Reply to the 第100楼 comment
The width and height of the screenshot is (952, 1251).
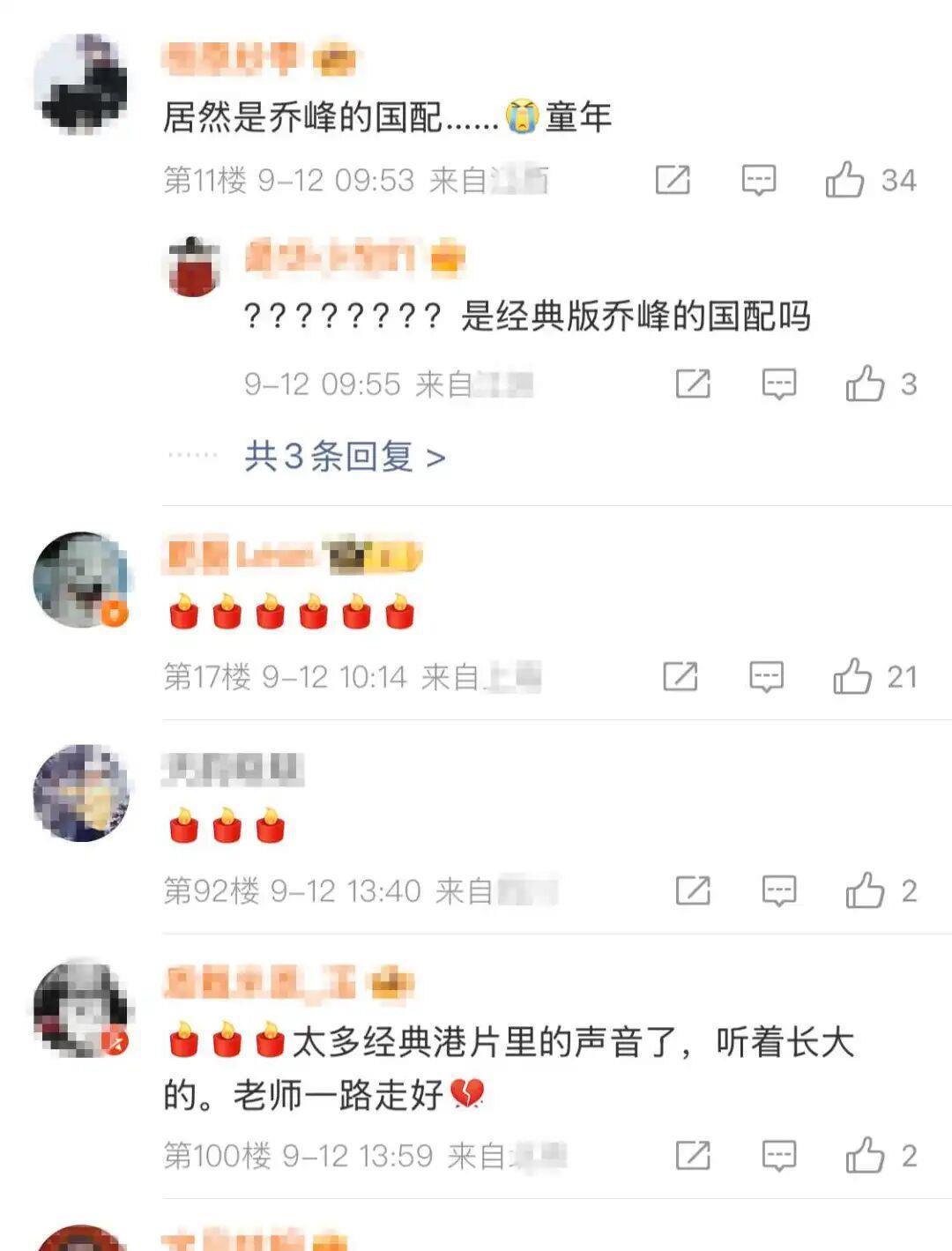pos(778,1156)
